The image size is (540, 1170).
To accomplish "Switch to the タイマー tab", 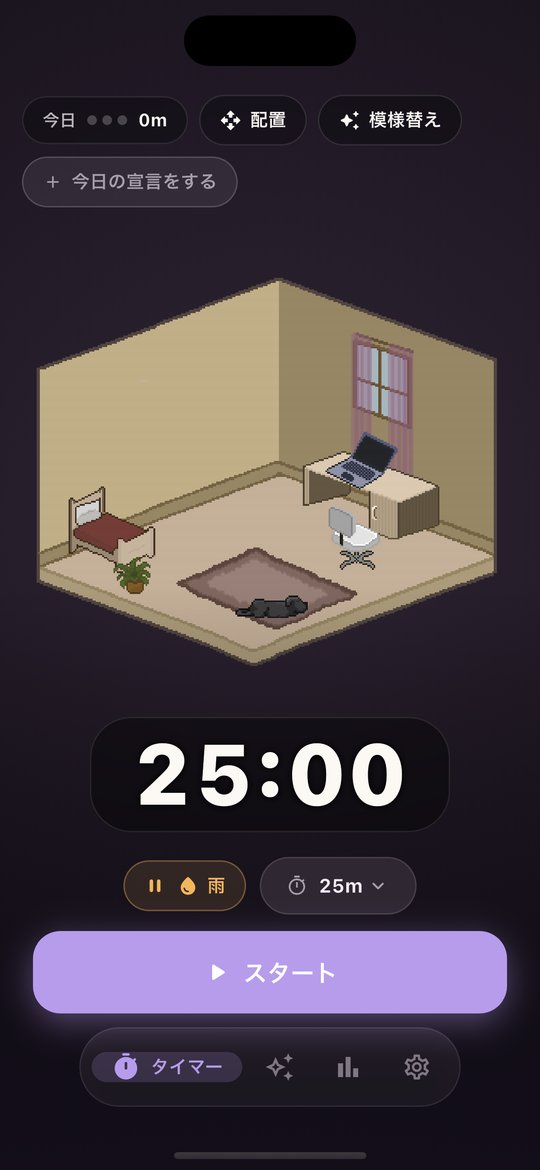I will click(x=167, y=1067).
